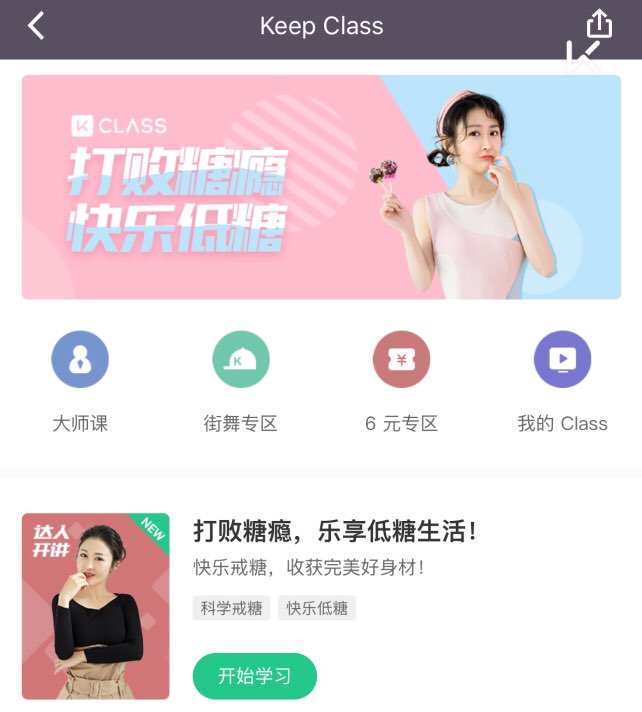642x712 pixels.
Task: Go back from Keep Class
Action: pos(36,26)
